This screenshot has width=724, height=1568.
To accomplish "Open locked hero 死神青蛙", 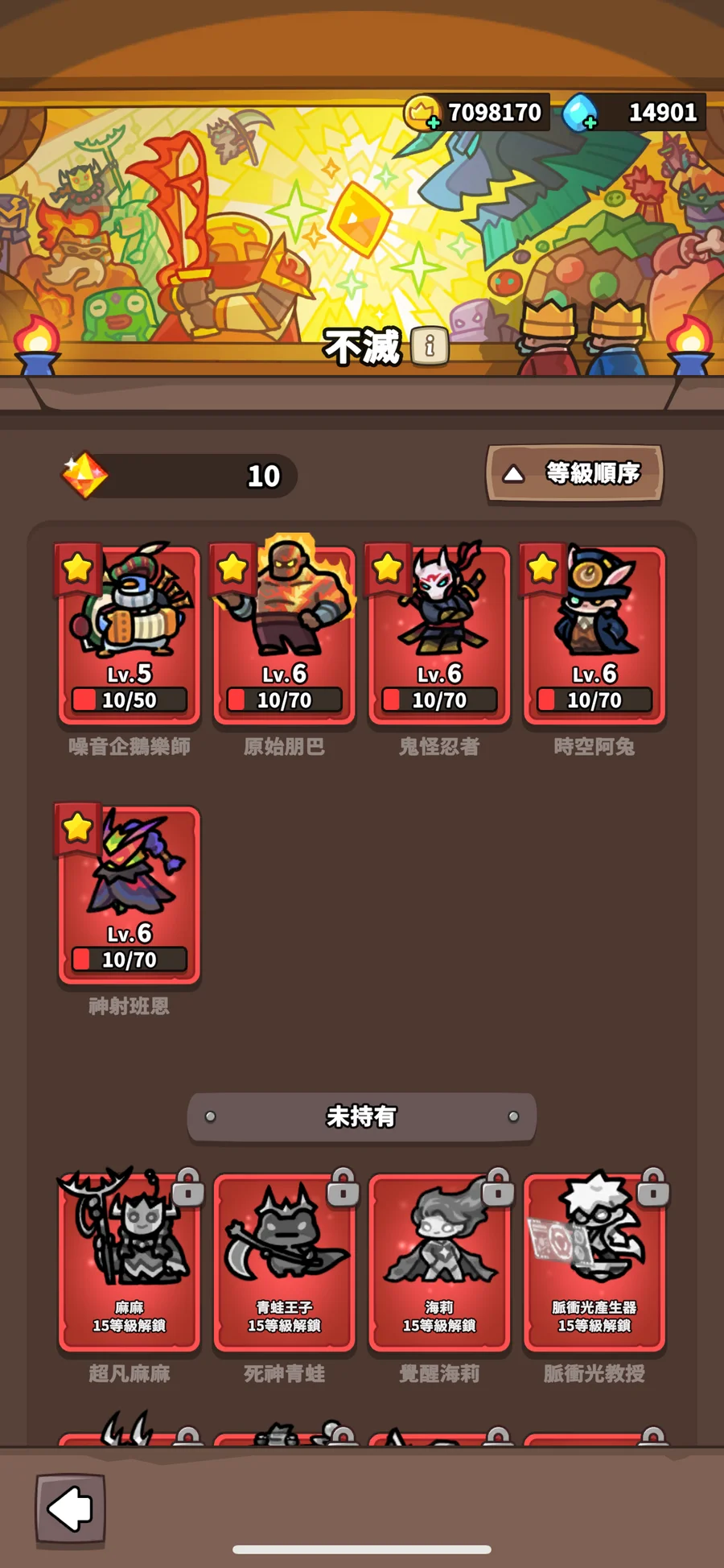I will click(x=284, y=1261).
